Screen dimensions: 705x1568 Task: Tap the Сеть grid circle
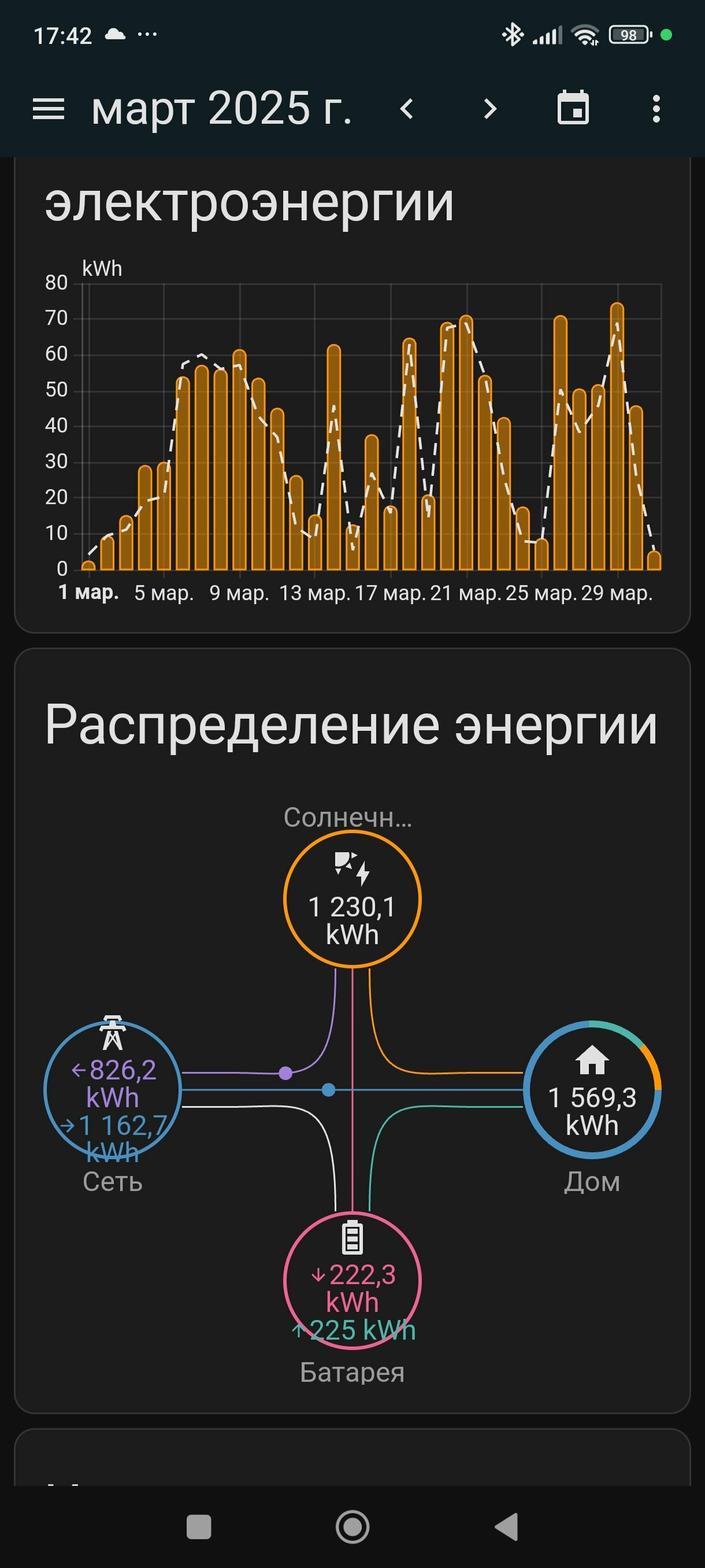click(113, 1089)
